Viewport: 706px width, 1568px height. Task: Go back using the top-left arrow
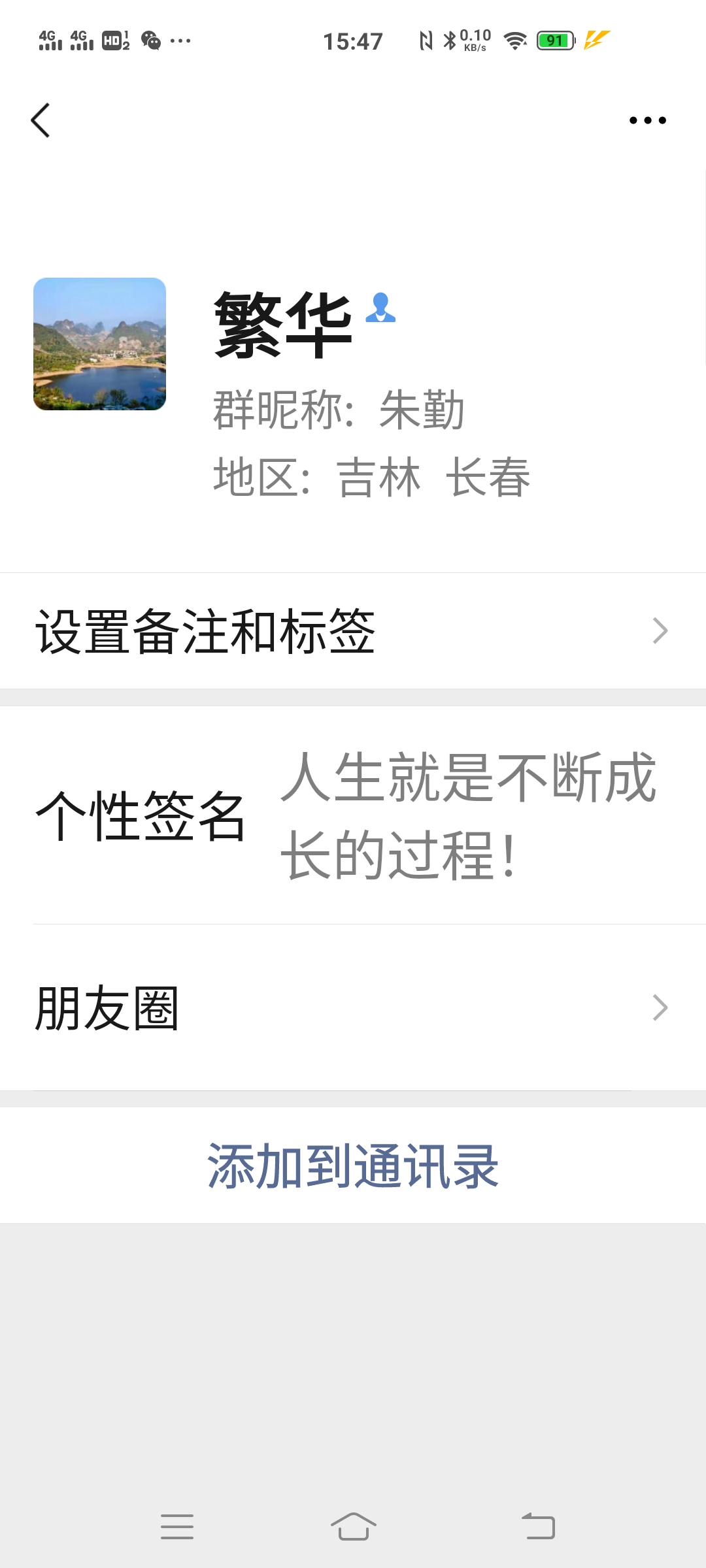click(x=41, y=121)
